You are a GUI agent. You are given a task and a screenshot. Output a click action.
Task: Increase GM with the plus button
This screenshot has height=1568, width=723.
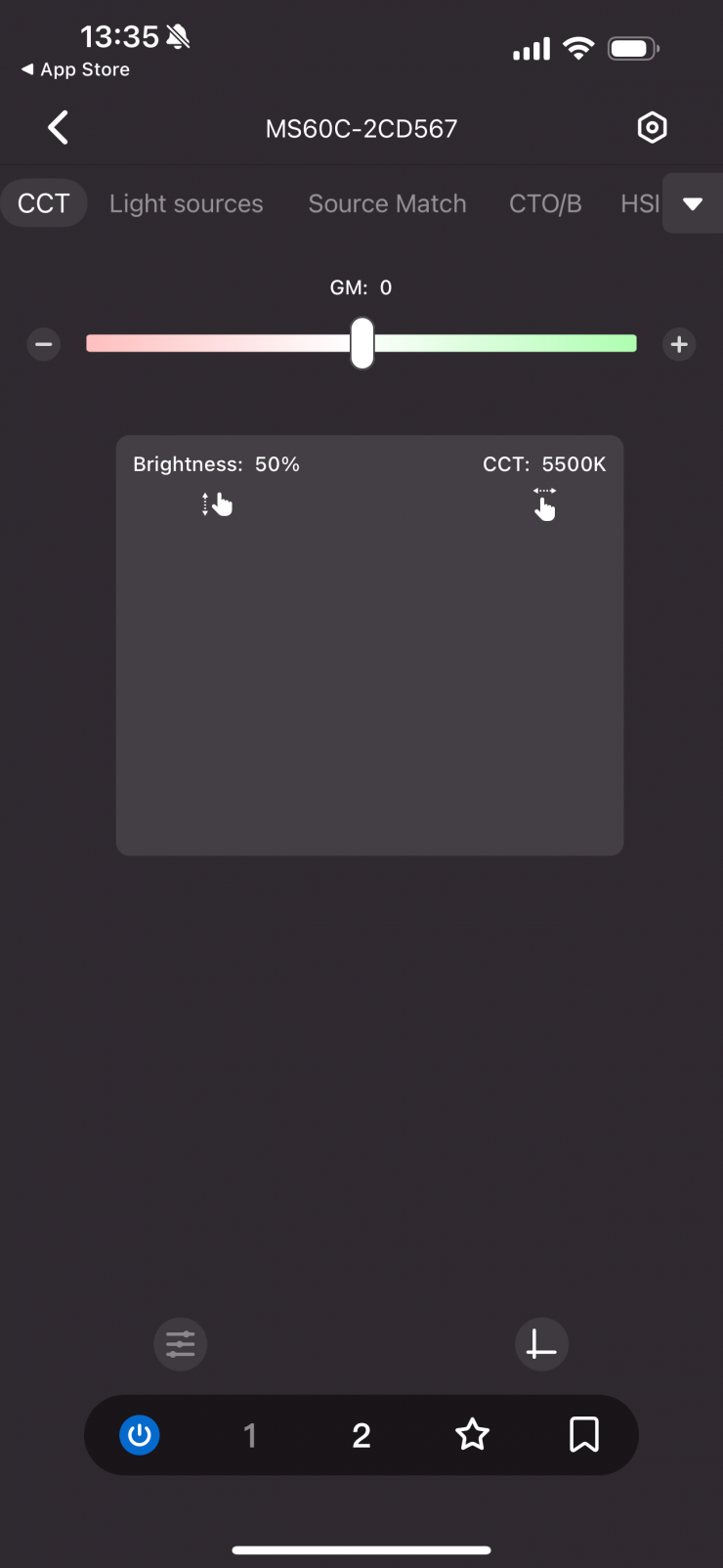click(x=679, y=344)
